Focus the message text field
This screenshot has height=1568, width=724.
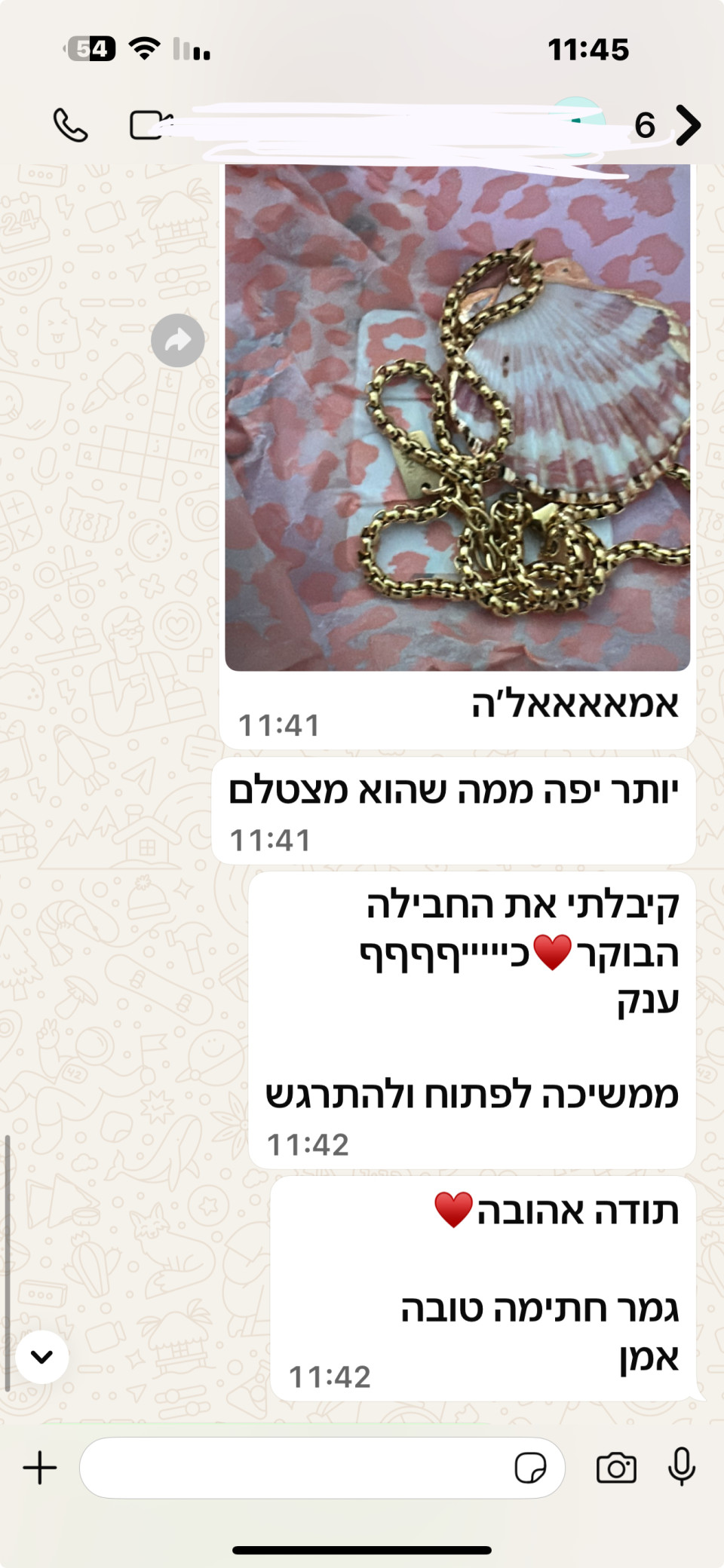(294, 1468)
